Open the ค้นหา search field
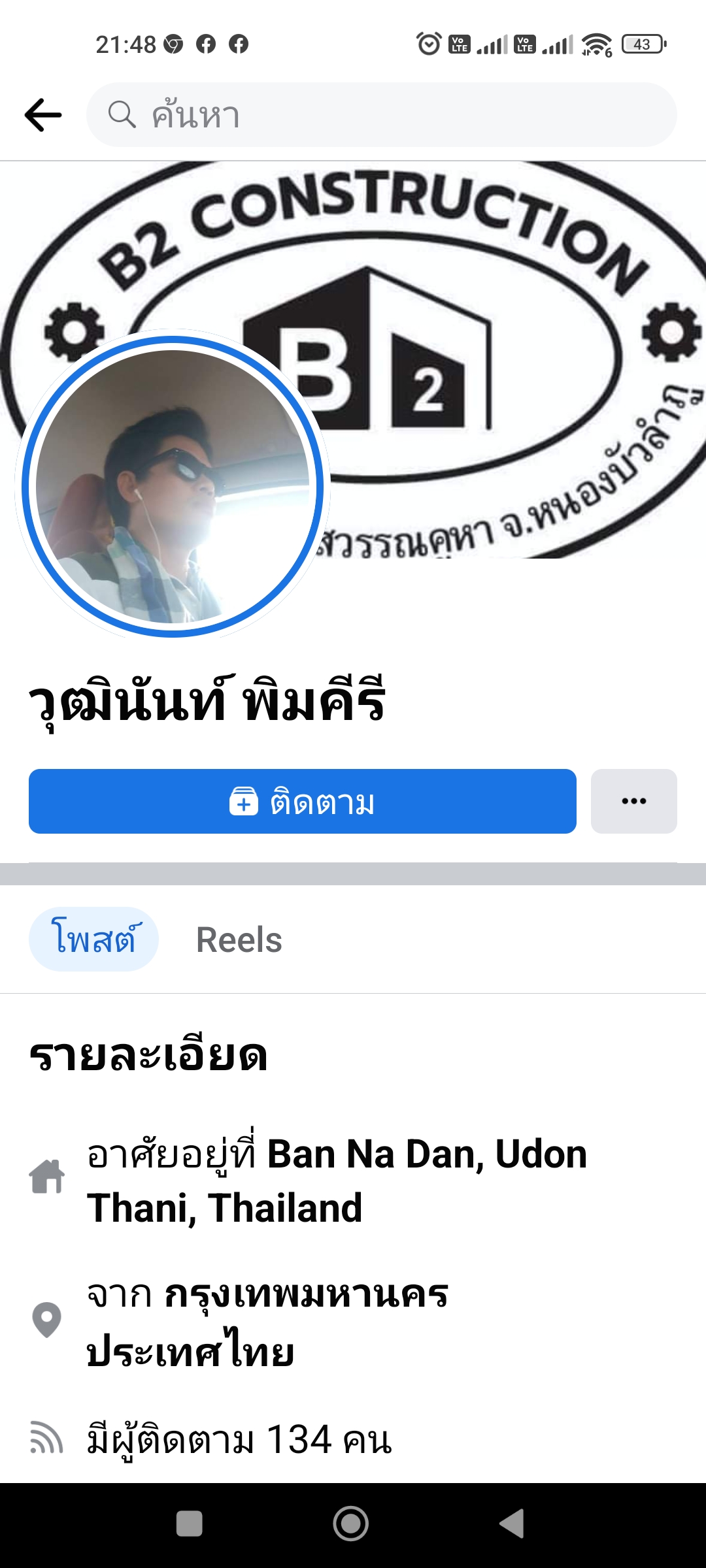 click(382, 115)
